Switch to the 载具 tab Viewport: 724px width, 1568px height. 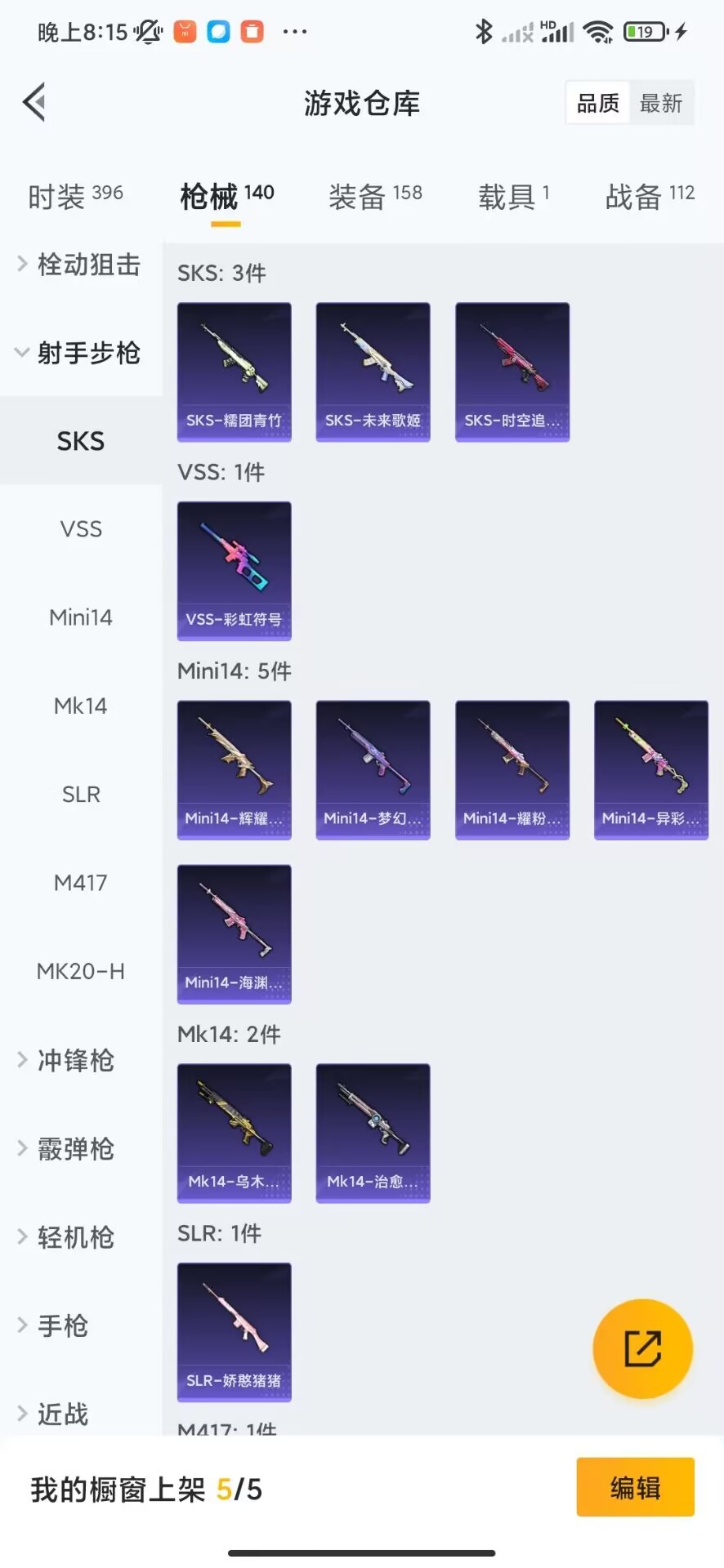click(x=514, y=196)
